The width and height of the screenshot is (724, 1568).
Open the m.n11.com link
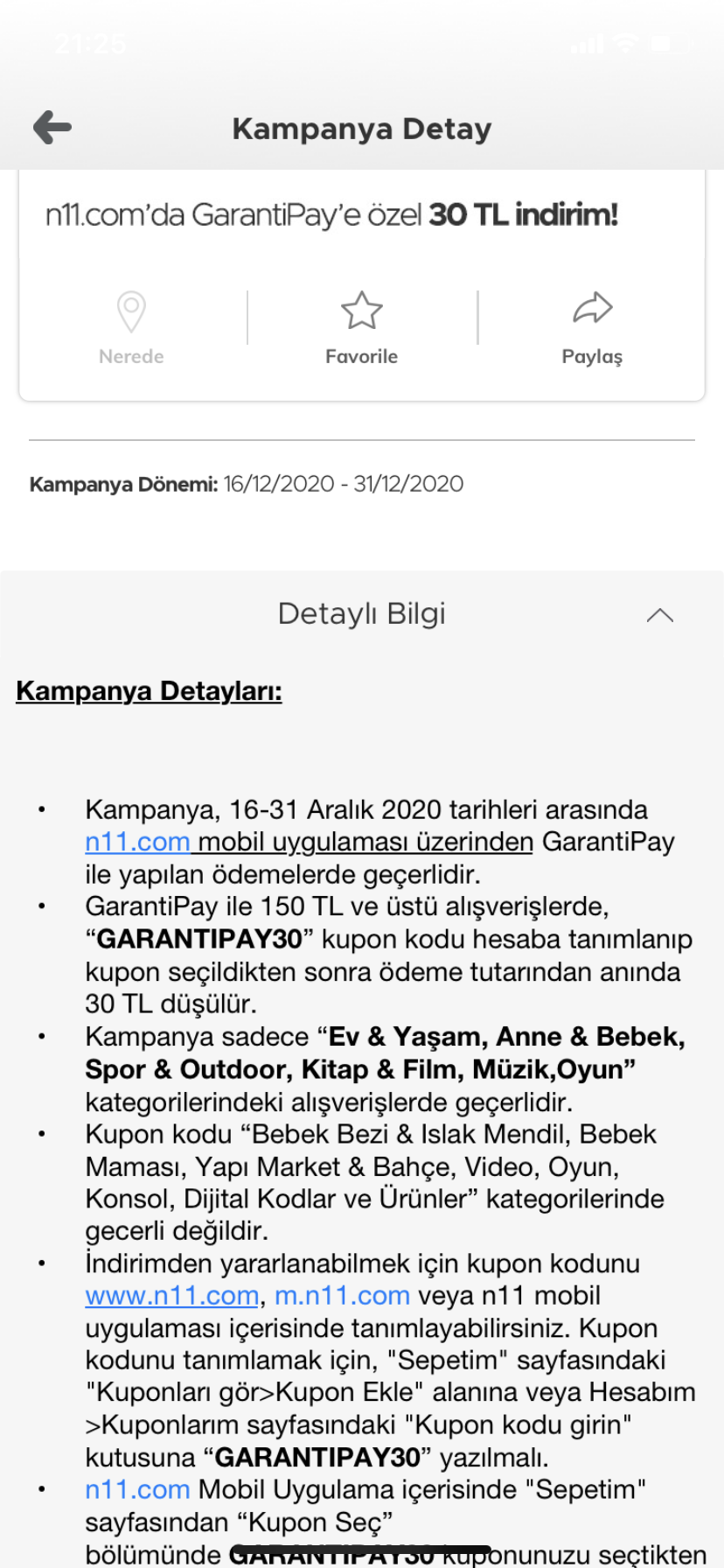point(342,1295)
